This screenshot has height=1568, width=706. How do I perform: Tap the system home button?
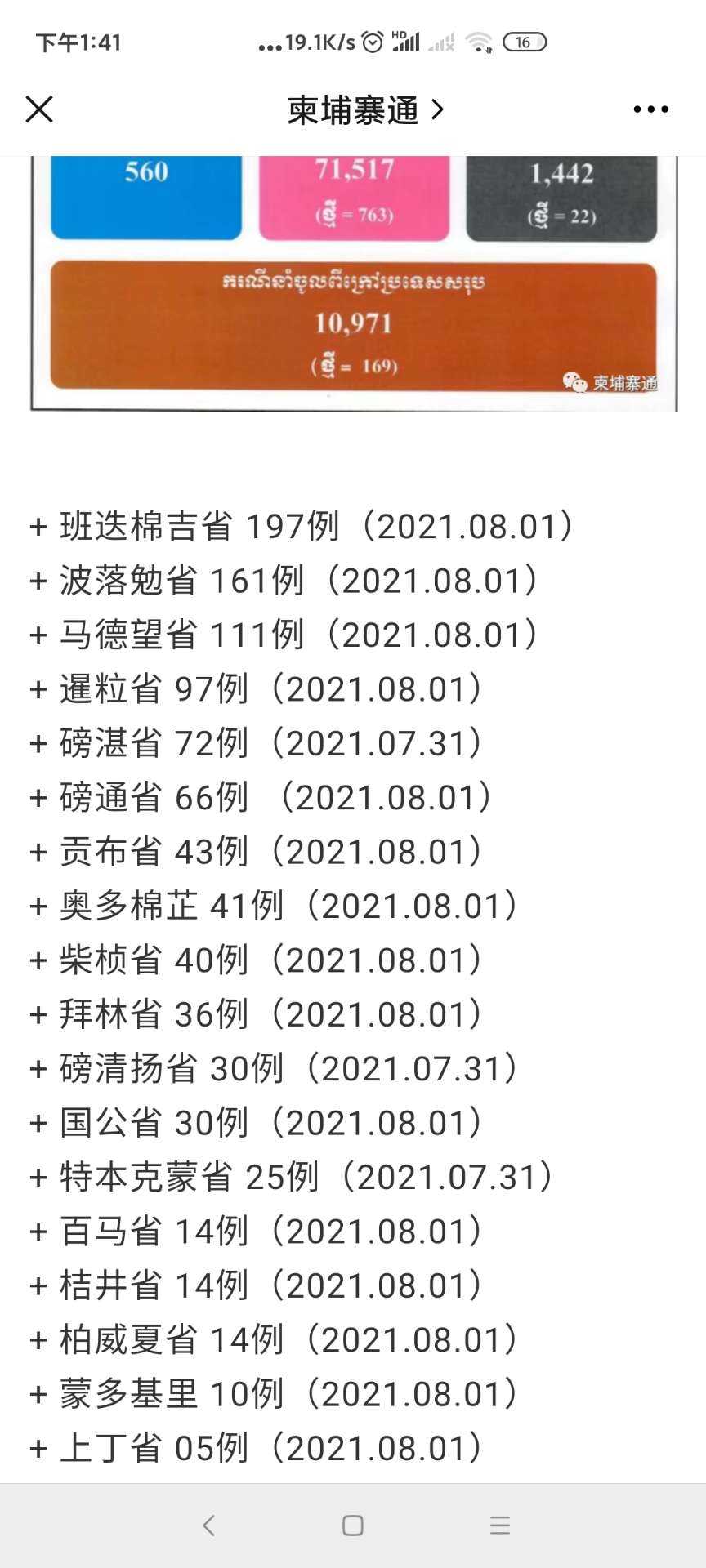point(353,1525)
